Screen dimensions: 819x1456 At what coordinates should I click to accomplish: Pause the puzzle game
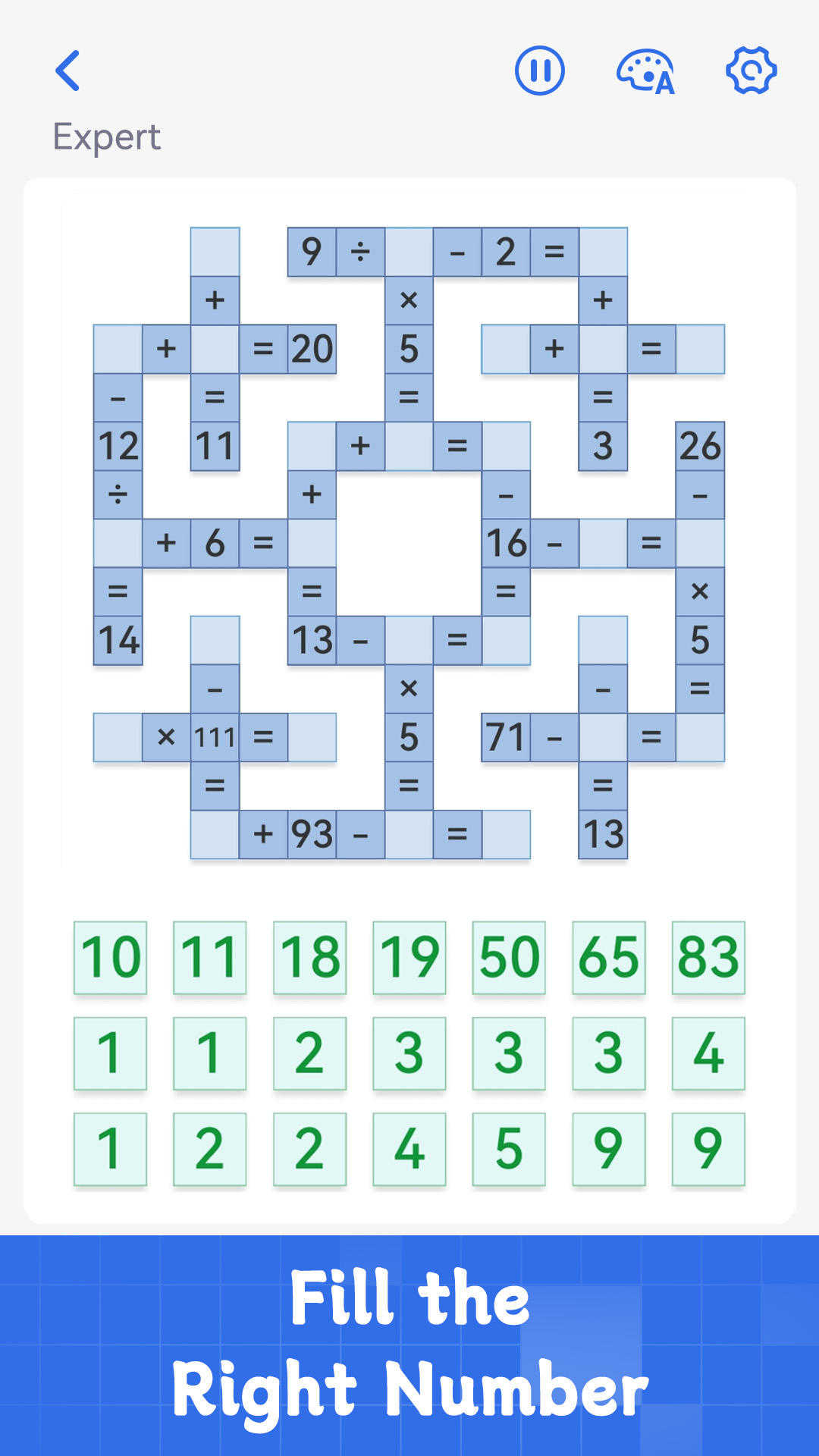pos(539,71)
